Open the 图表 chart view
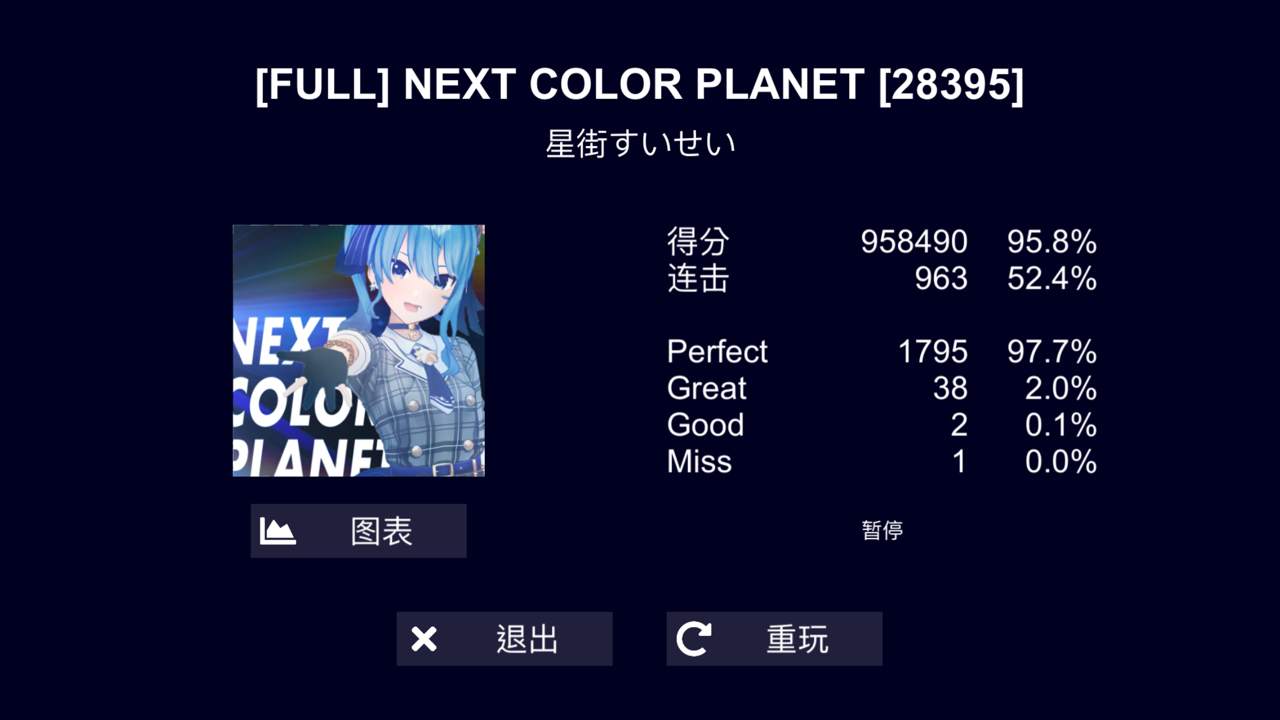Screen dimensions: 1280x720 click(x=358, y=531)
